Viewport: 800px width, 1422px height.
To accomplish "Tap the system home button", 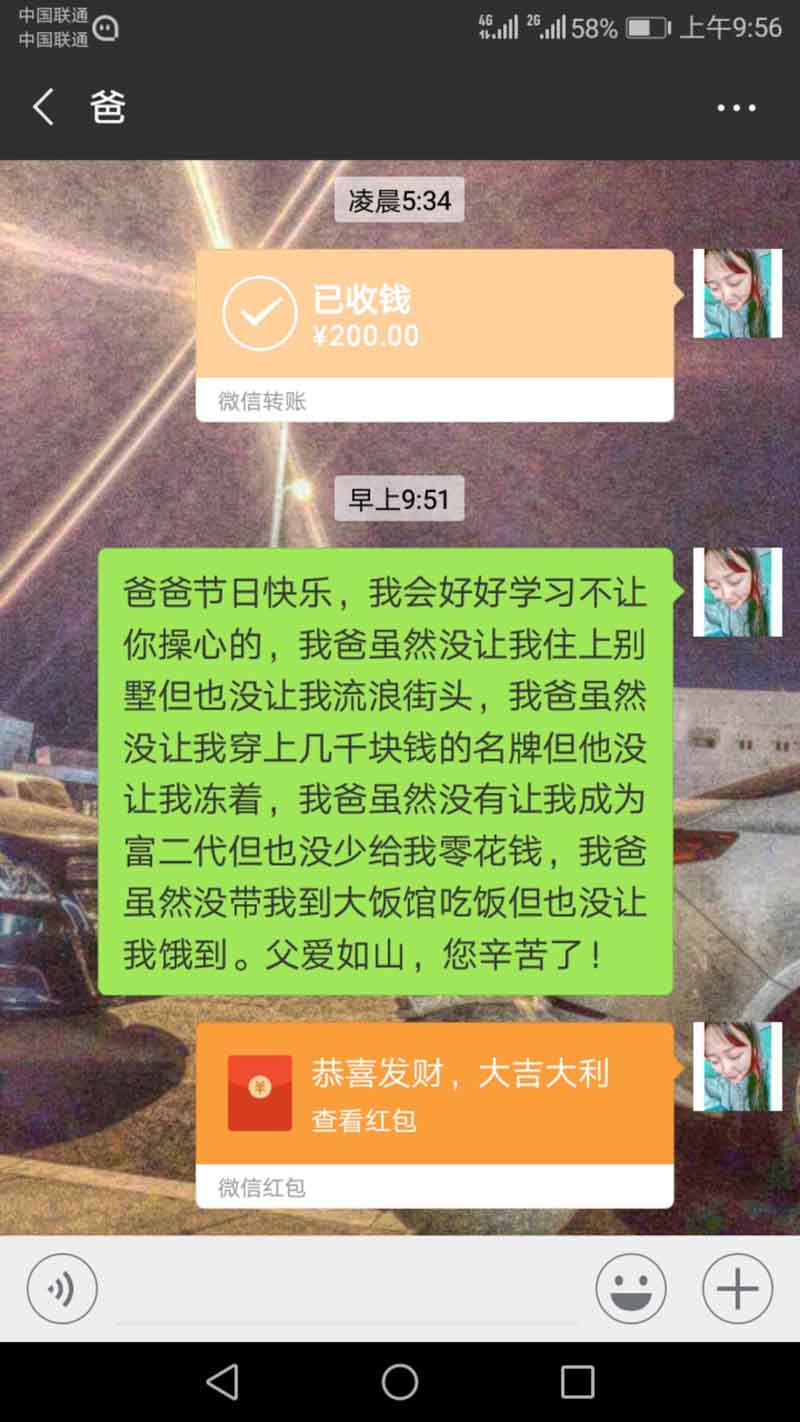I will (x=400, y=1382).
